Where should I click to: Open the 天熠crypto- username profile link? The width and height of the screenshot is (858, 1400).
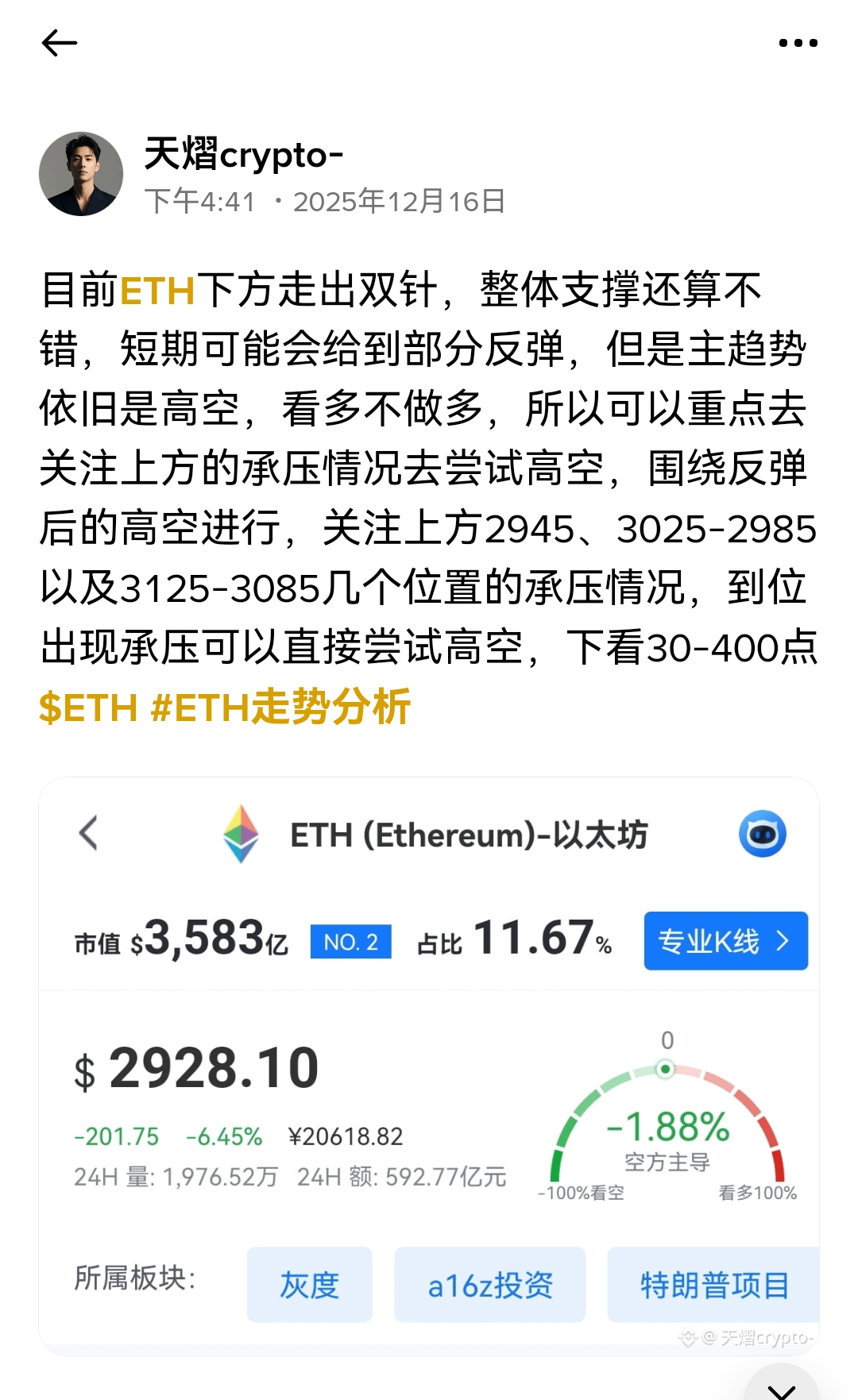pos(243,154)
